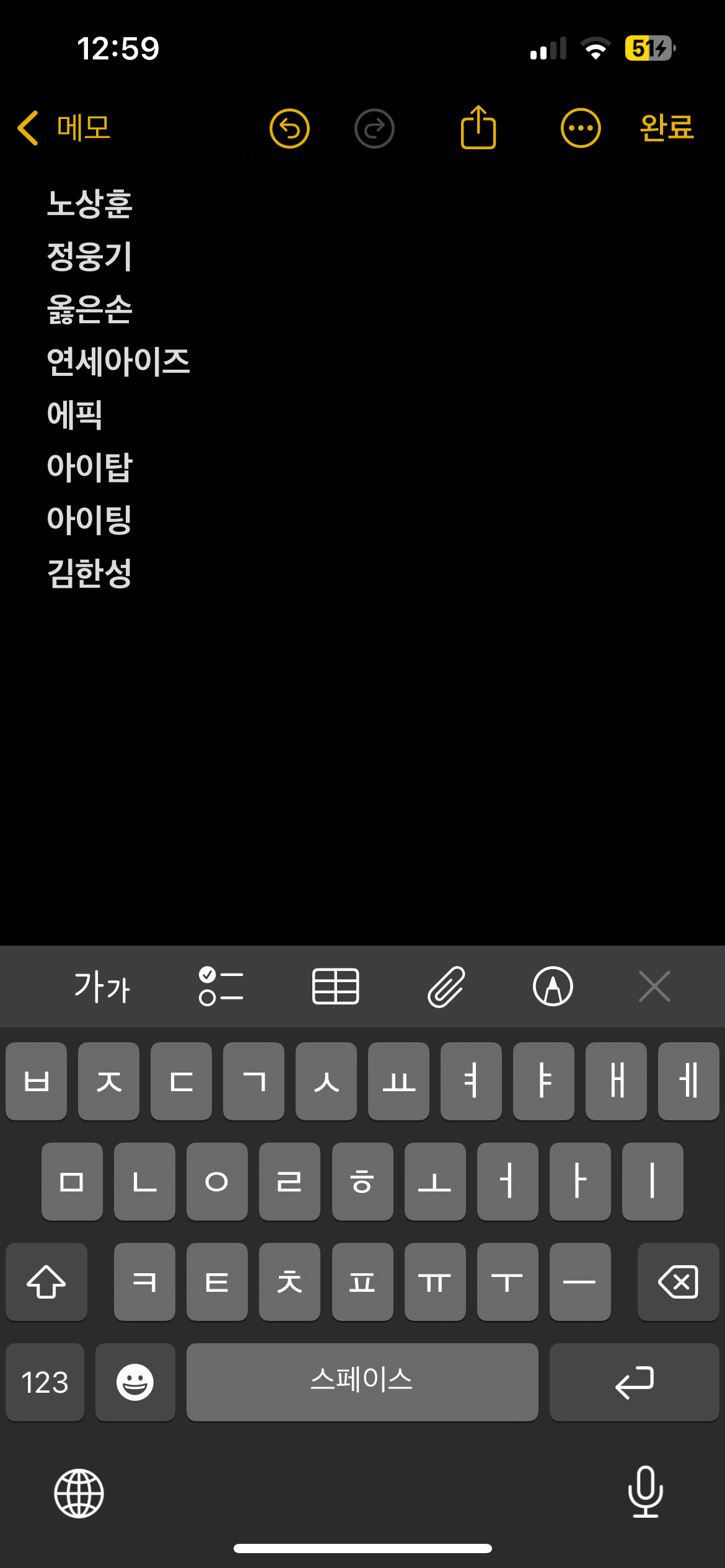The image size is (725, 1568).
Task: Change keyboard language with the globe
Action: [79, 1493]
